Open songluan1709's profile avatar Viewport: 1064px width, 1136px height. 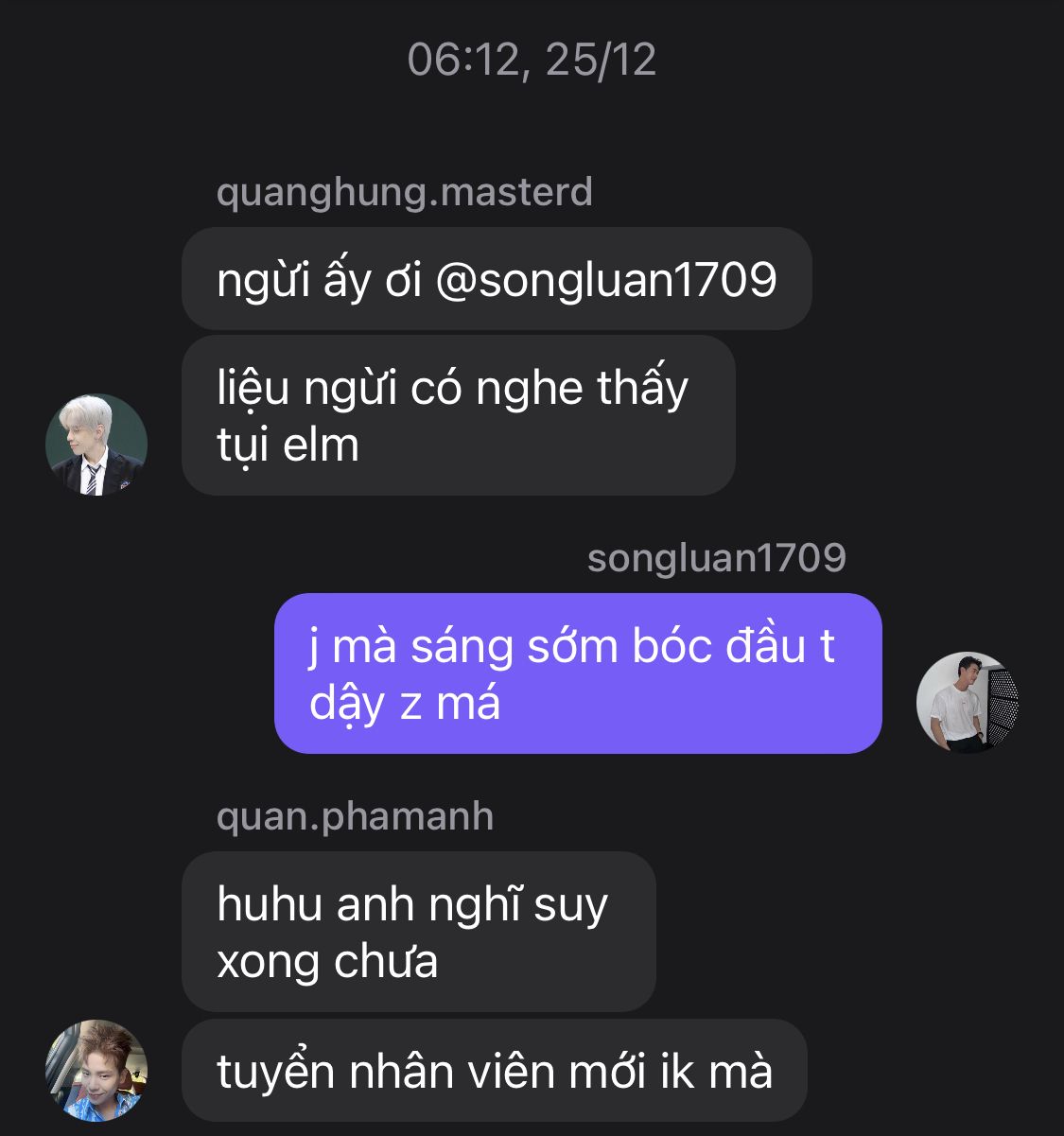click(967, 703)
